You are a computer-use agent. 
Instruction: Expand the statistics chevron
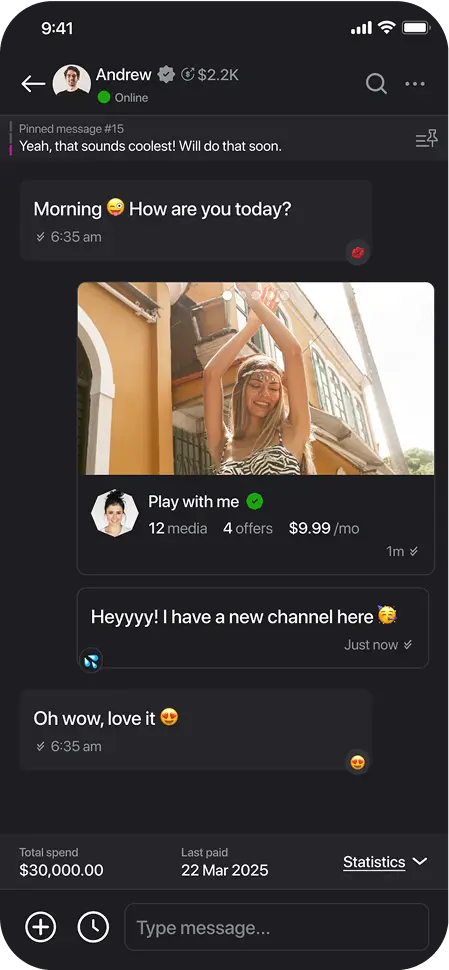pyautogui.click(x=420, y=861)
